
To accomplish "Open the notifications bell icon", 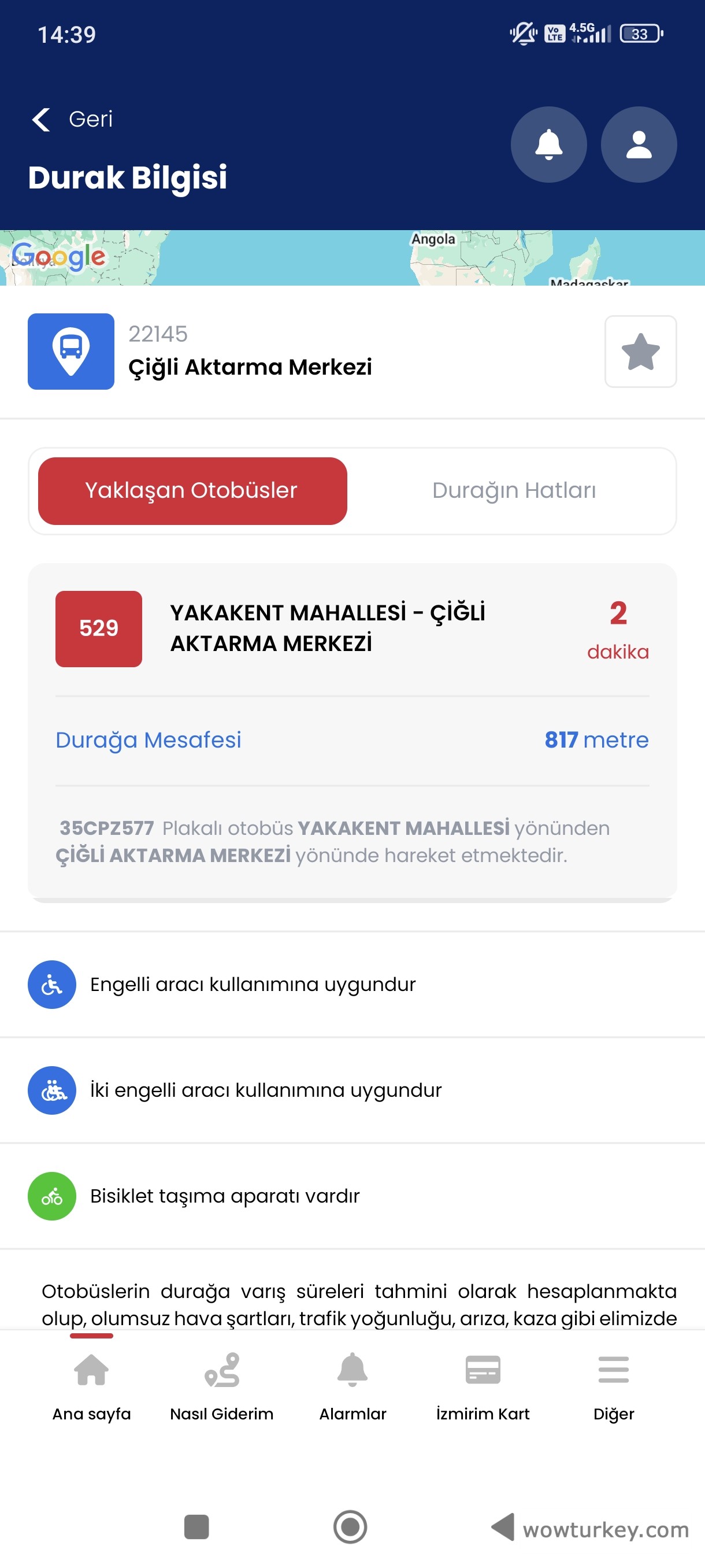I will point(548,145).
